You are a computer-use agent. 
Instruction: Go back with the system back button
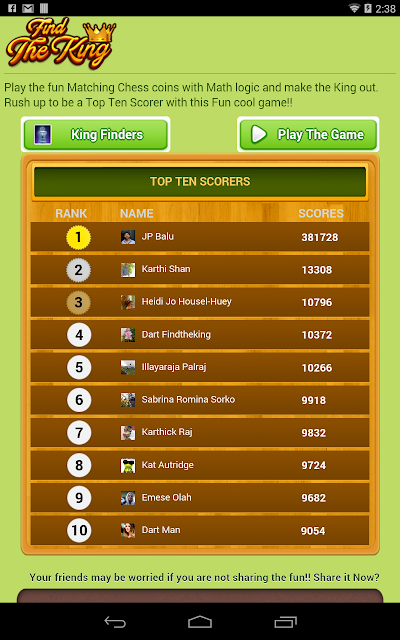coord(115,622)
